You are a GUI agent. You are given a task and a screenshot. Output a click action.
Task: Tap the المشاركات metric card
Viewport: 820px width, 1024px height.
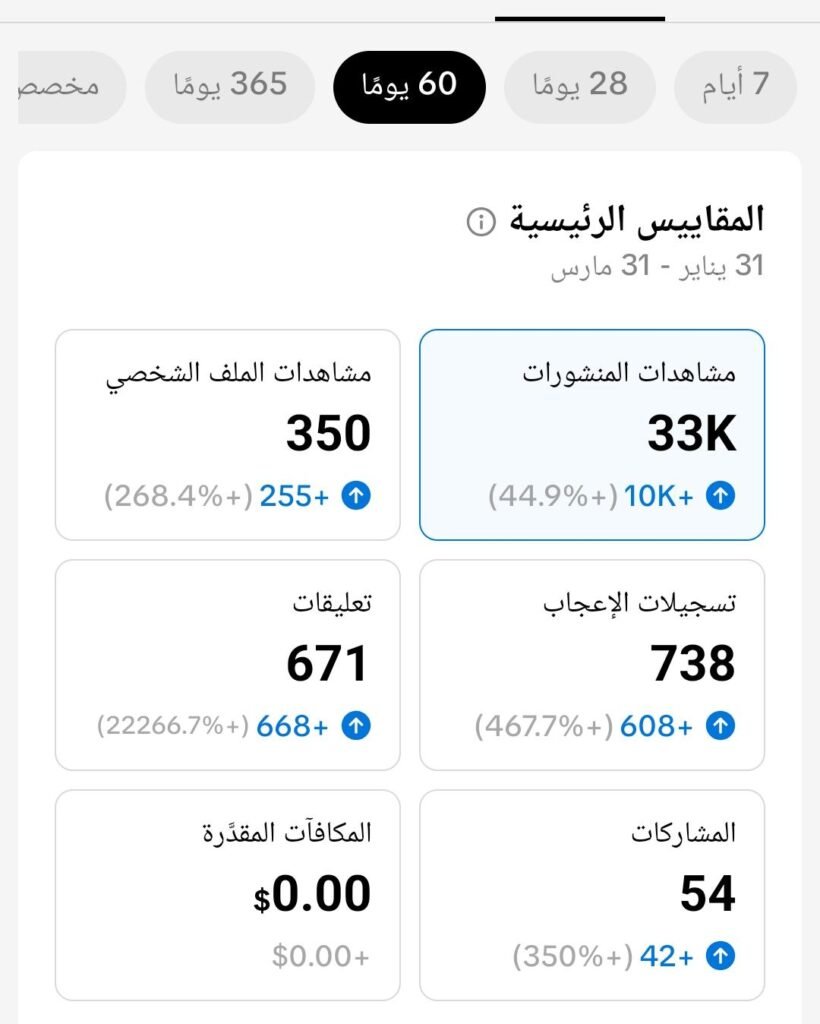point(592,894)
